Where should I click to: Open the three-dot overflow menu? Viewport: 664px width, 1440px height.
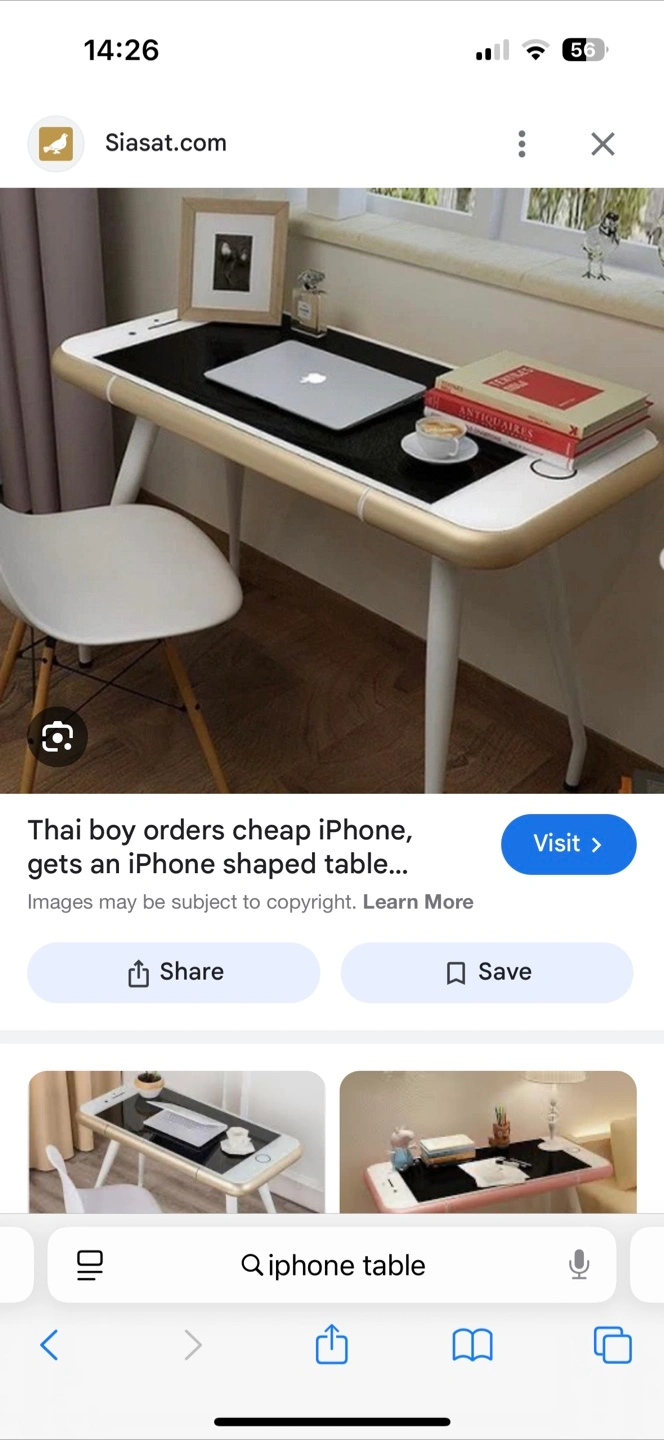pos(522,144)
